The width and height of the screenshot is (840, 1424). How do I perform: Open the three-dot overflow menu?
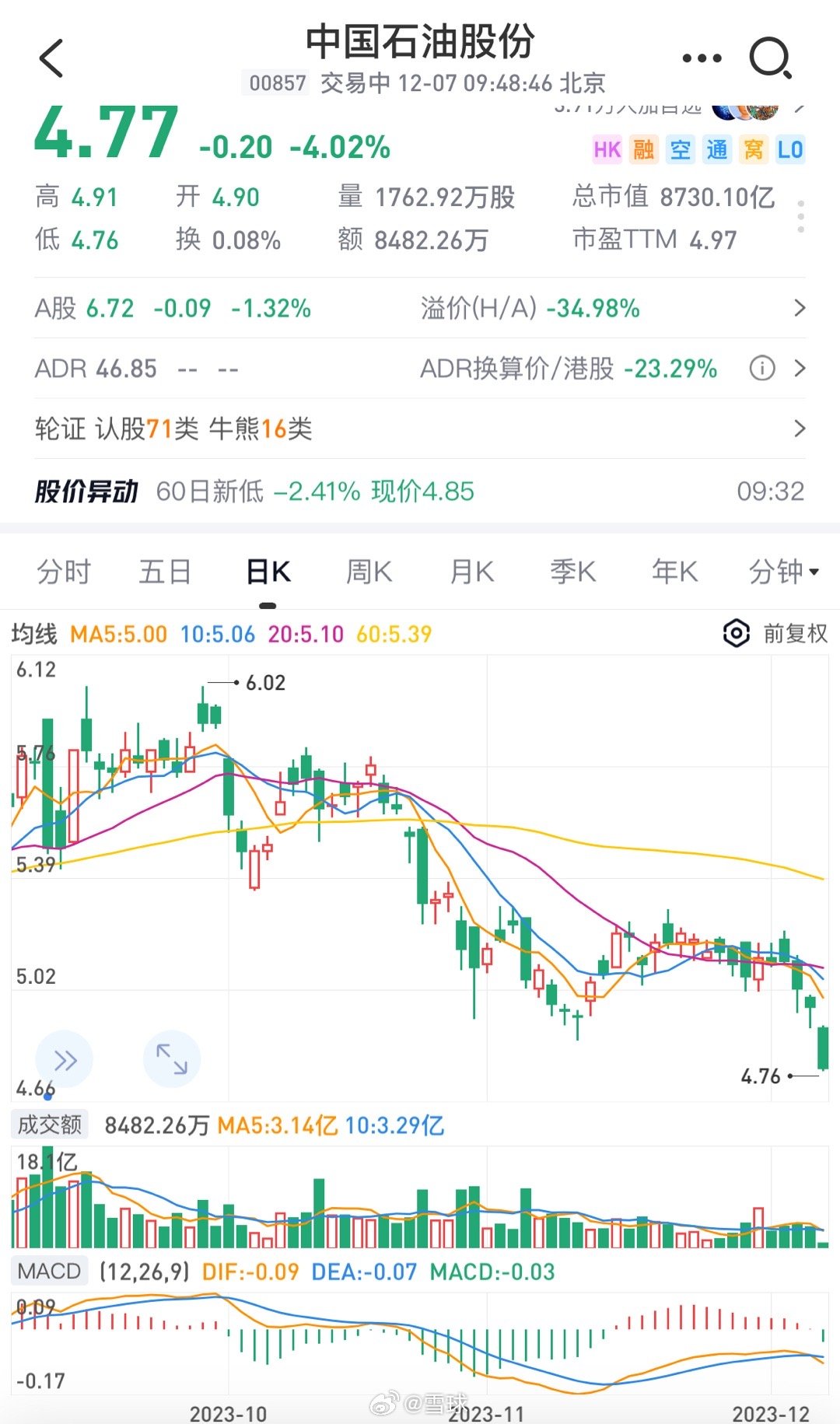[702, 58]
